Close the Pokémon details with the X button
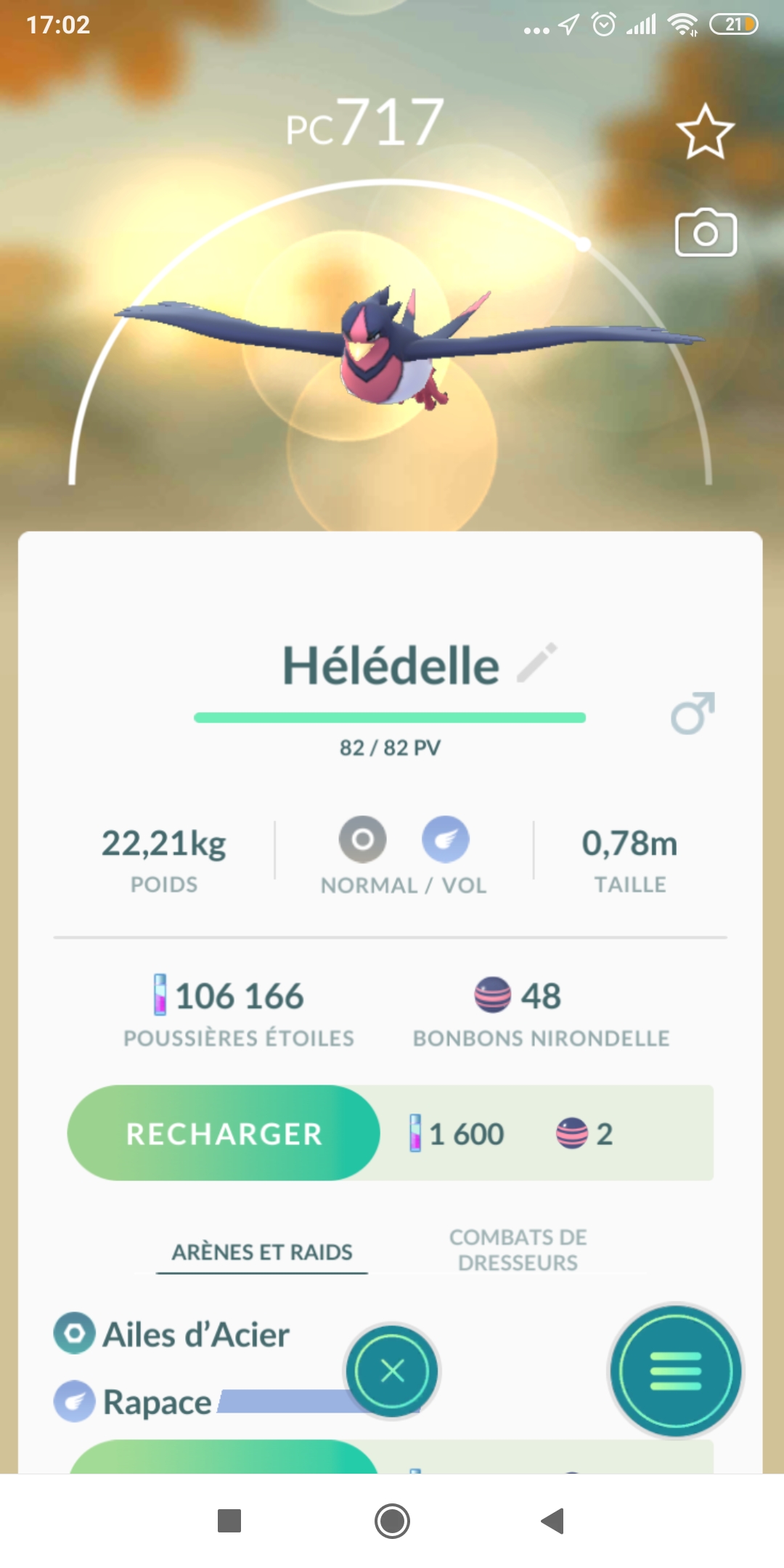The image size is (784, 1568). point(392,1371)
